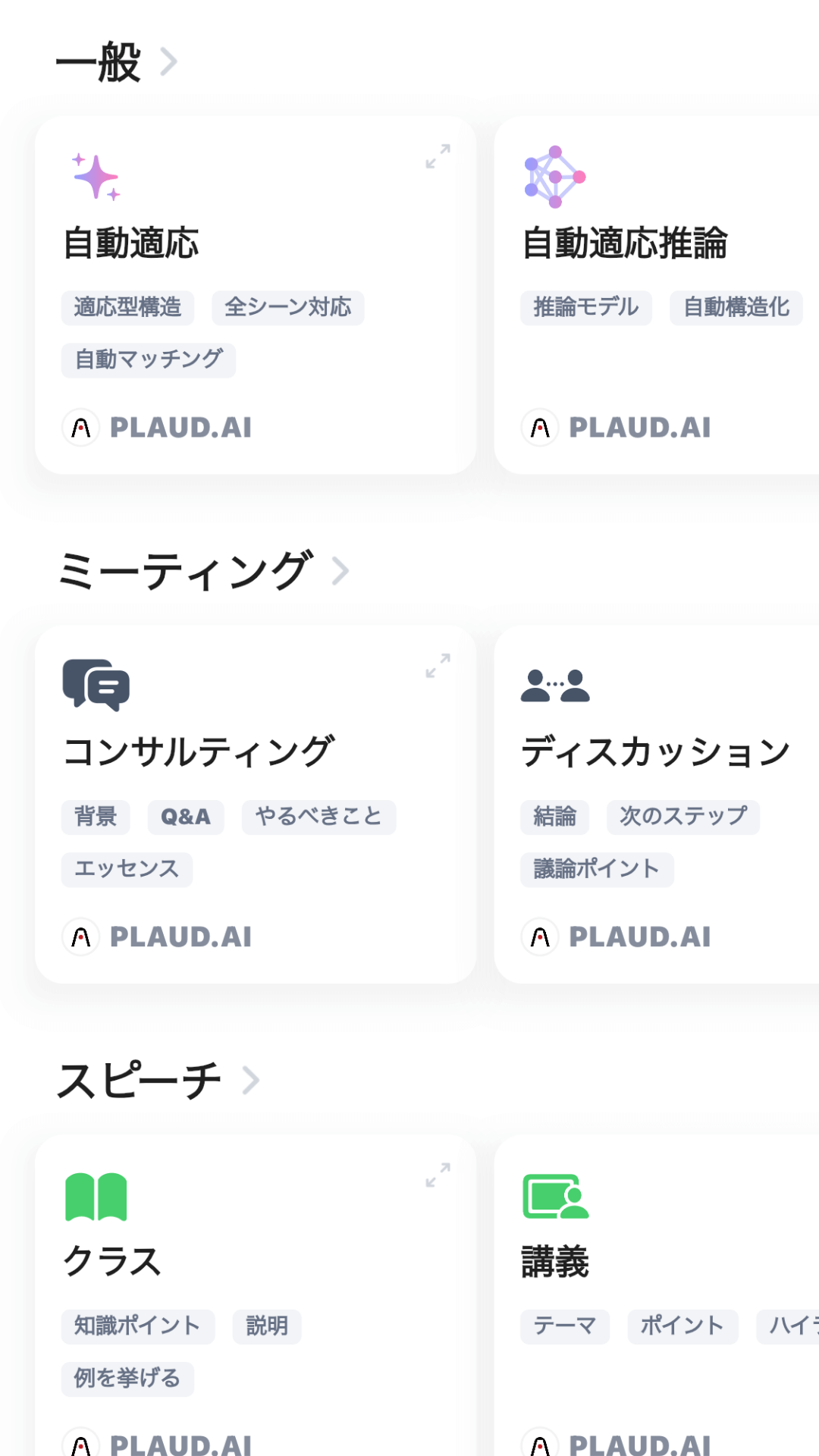Select the 自動適応推論 template card
Viewport: 819px width, 1456px height.
tap(657, 295)
